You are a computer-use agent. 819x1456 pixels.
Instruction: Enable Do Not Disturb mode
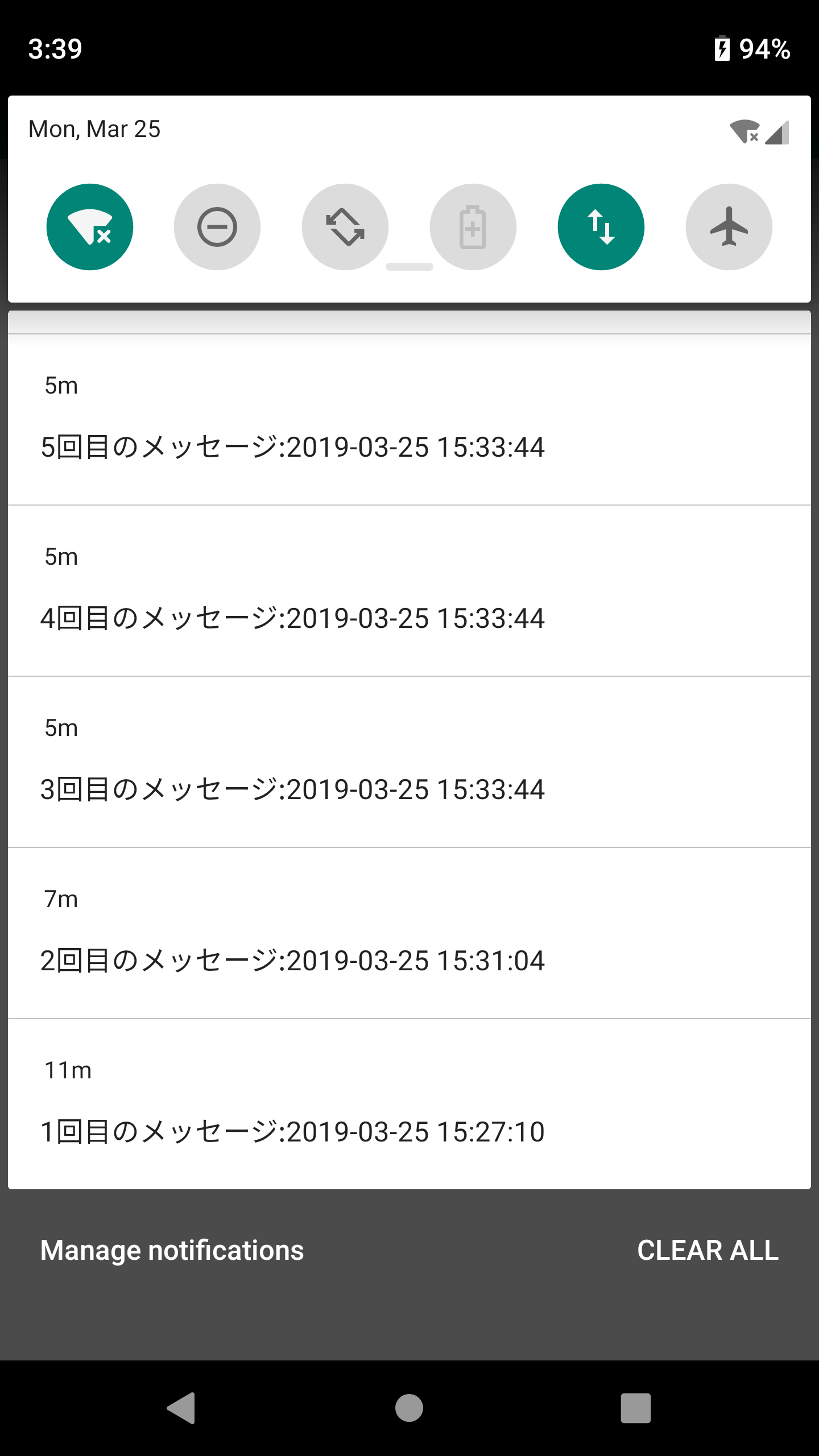click(x=217, y=227)
